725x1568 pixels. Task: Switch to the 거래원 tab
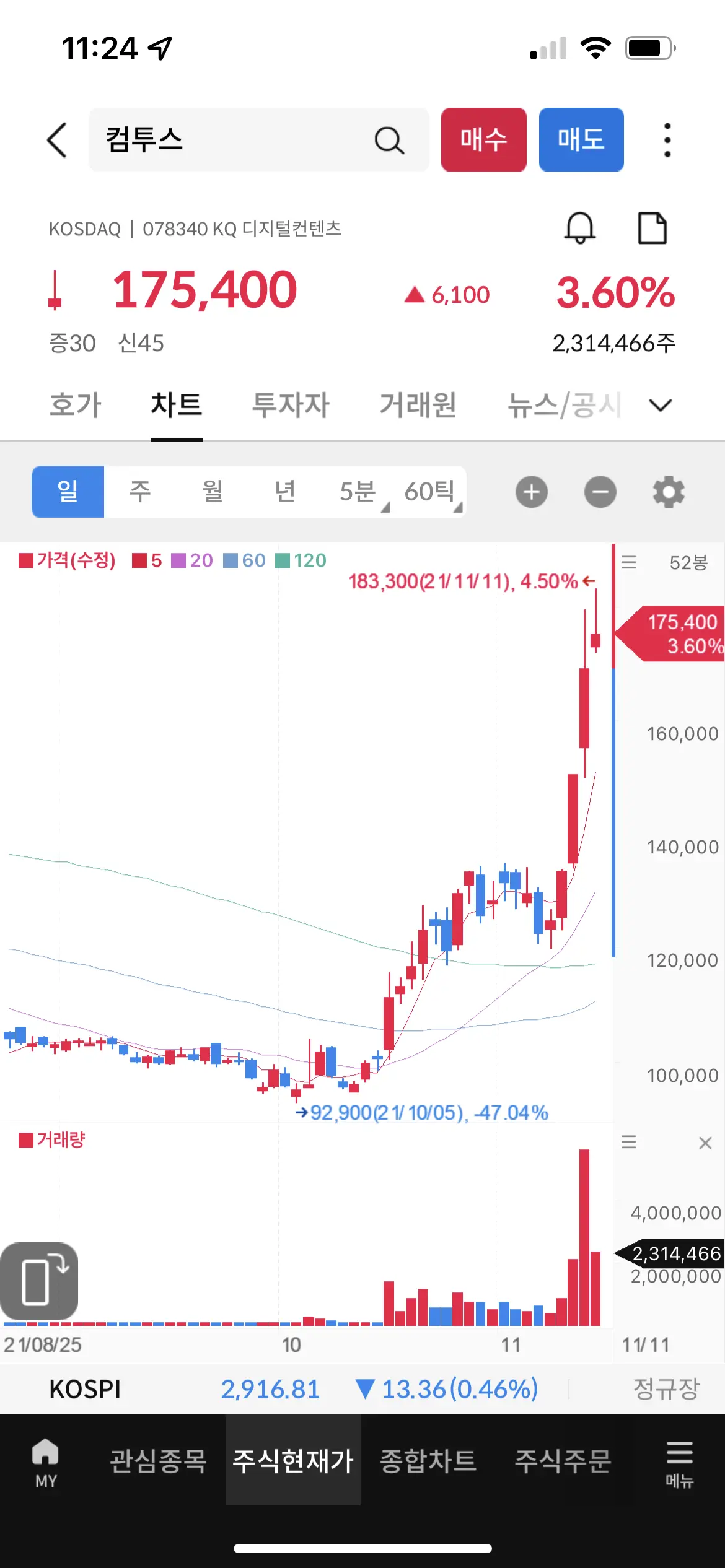(418, 405)
